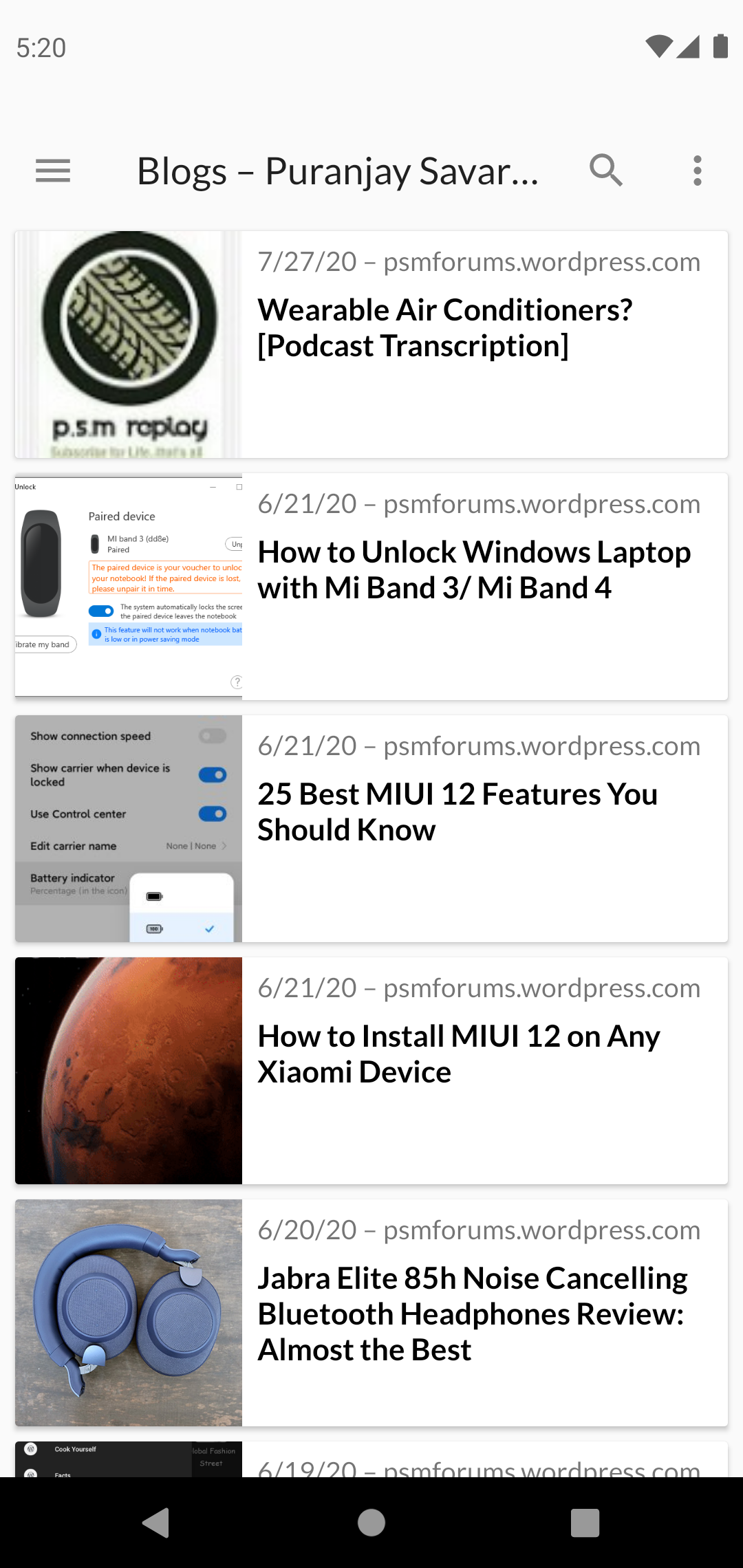Viewport: 743px width, 1568px height.
Task: Return to the home screen
Action: 371,1523
